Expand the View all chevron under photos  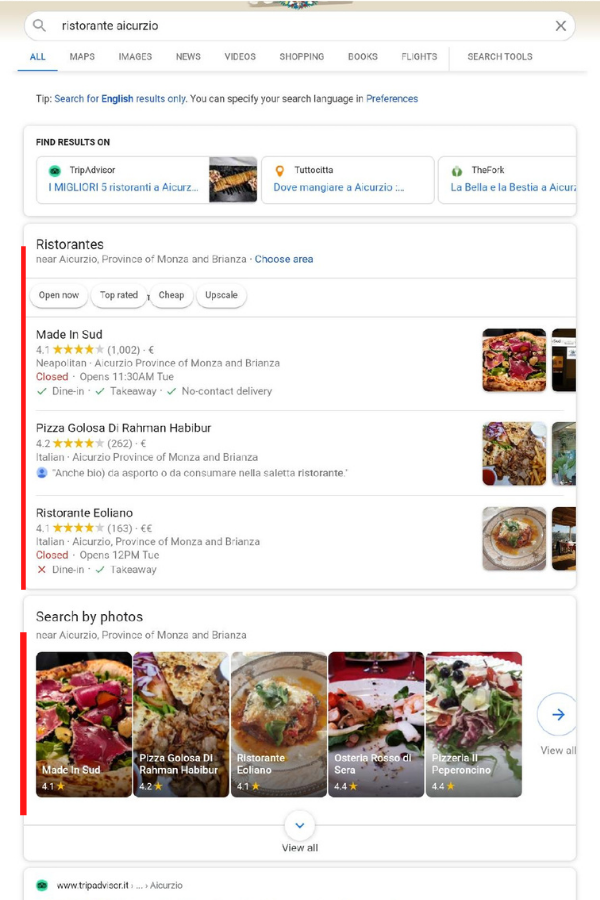(300, 826)
